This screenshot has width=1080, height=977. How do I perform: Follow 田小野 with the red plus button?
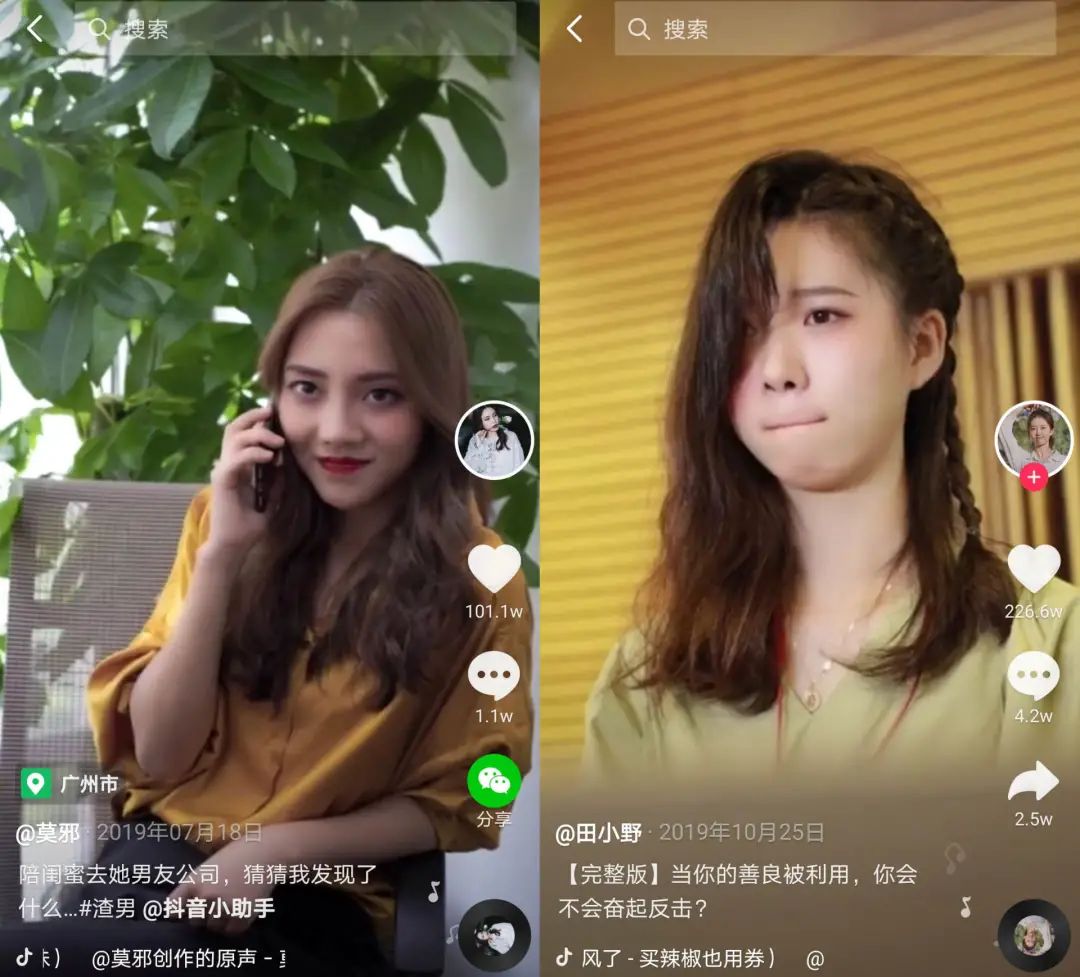(x=1034, y=478)
